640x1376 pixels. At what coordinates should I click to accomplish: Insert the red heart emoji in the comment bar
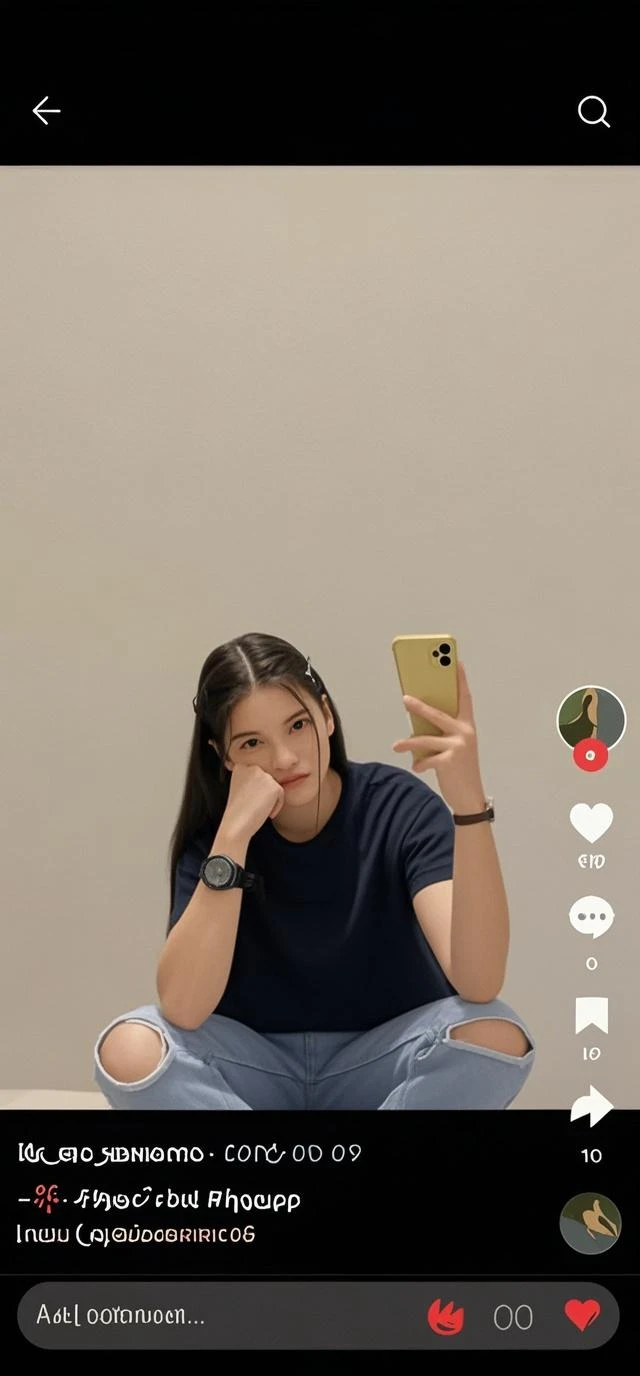tap(582, 1315)
